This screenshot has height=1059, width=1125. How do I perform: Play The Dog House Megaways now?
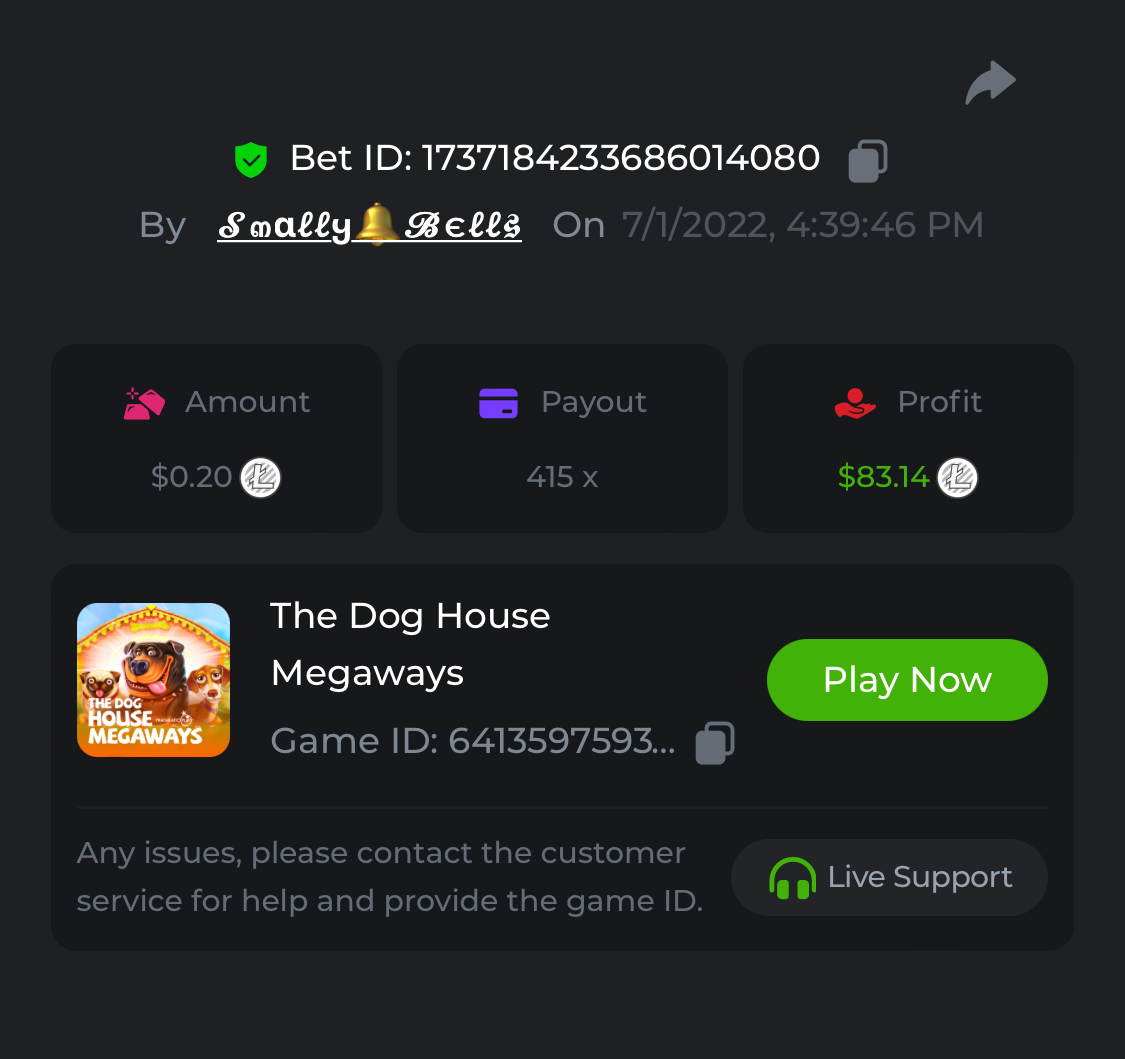coord(906,680)
